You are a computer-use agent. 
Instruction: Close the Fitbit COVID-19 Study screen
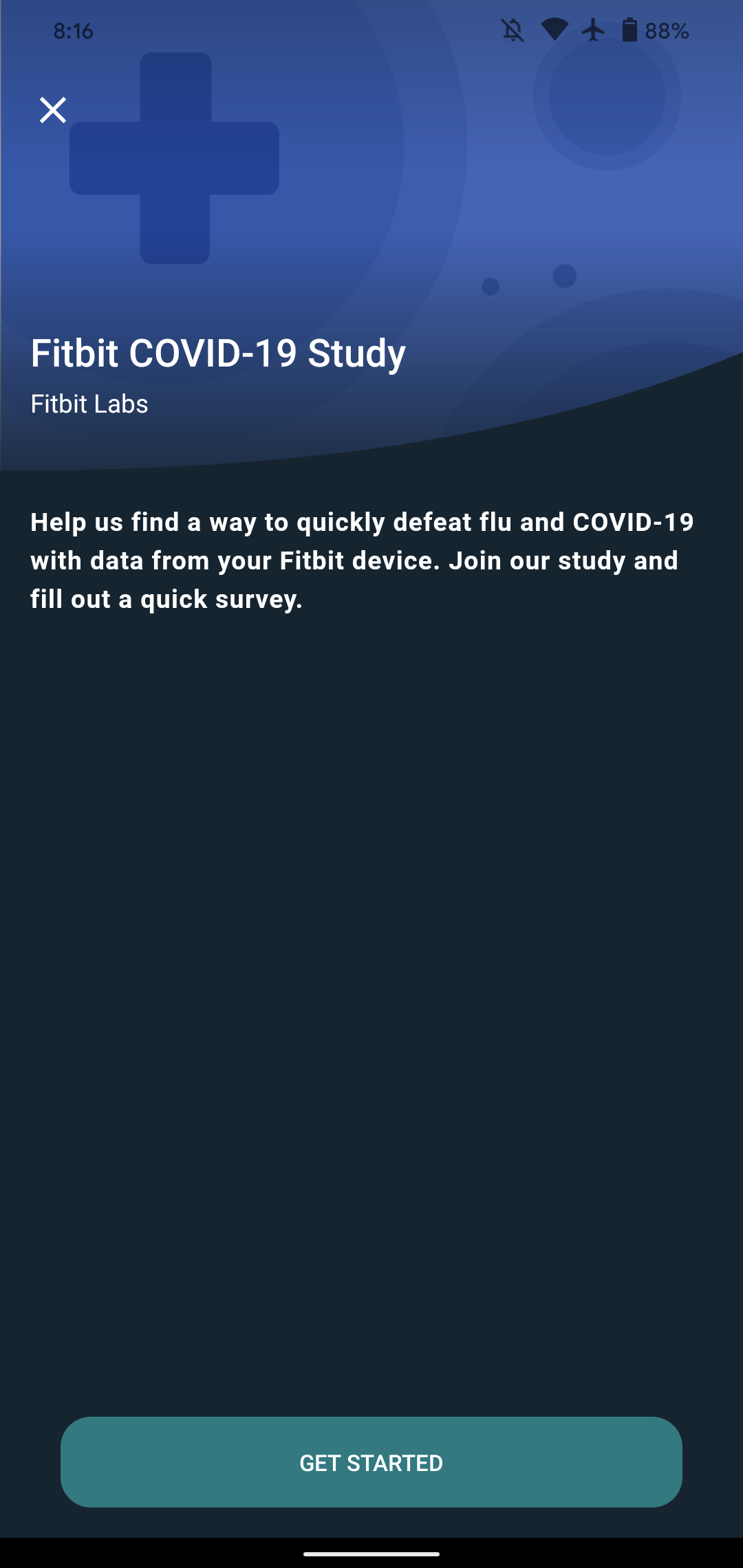(53, 110)
